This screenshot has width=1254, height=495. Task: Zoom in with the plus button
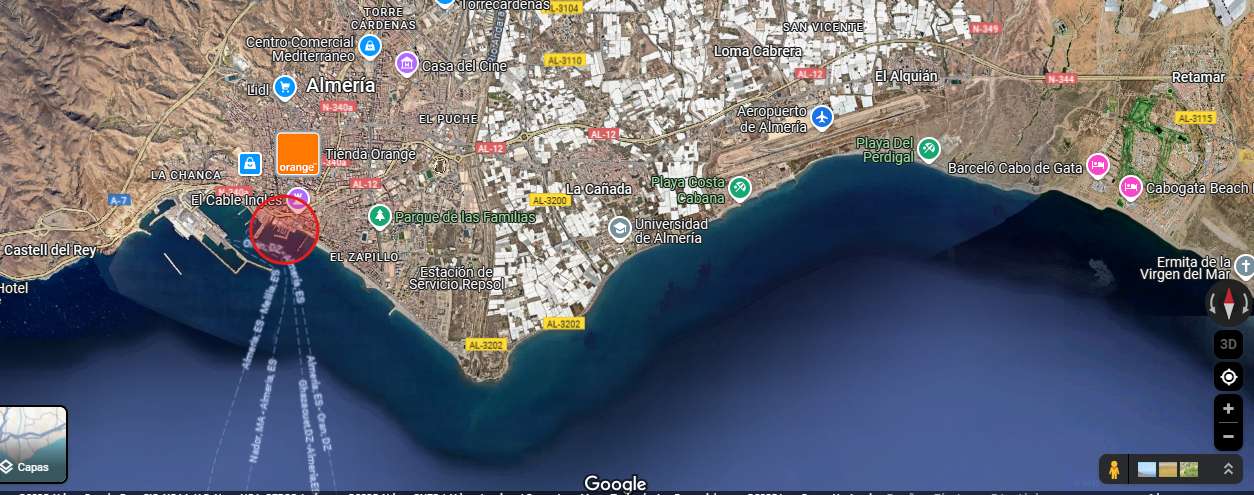pos(1228,409)
